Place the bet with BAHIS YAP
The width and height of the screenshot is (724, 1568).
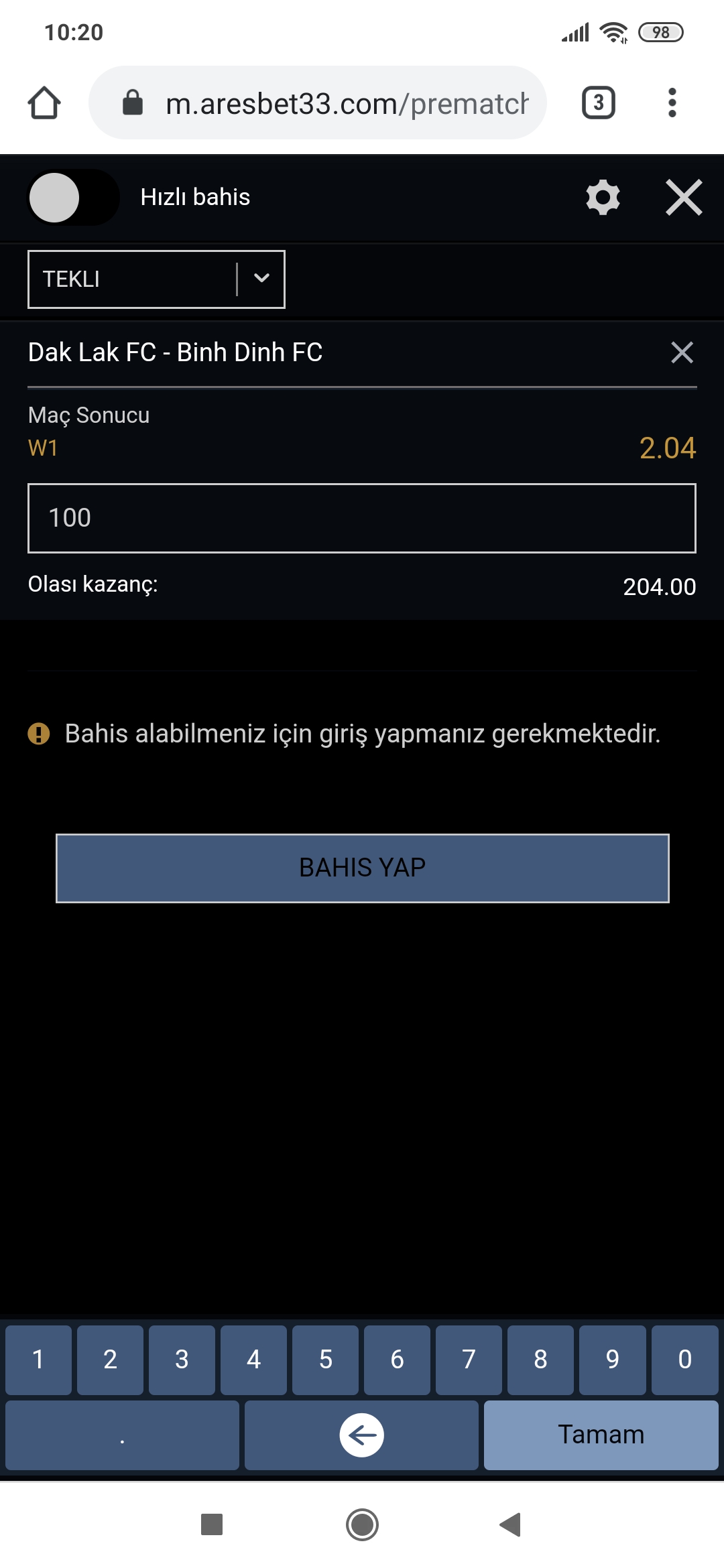click(362, 868)
